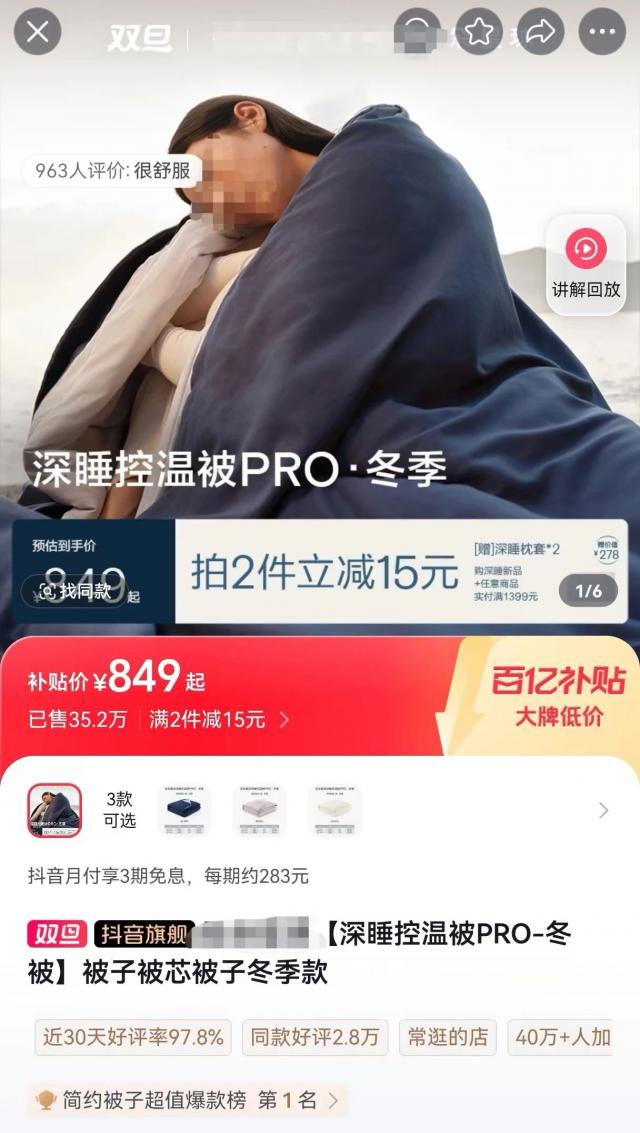View the 满2件减15元 discount details
The height and width of the screenshot is (1133, 640).
click(220, 719)
